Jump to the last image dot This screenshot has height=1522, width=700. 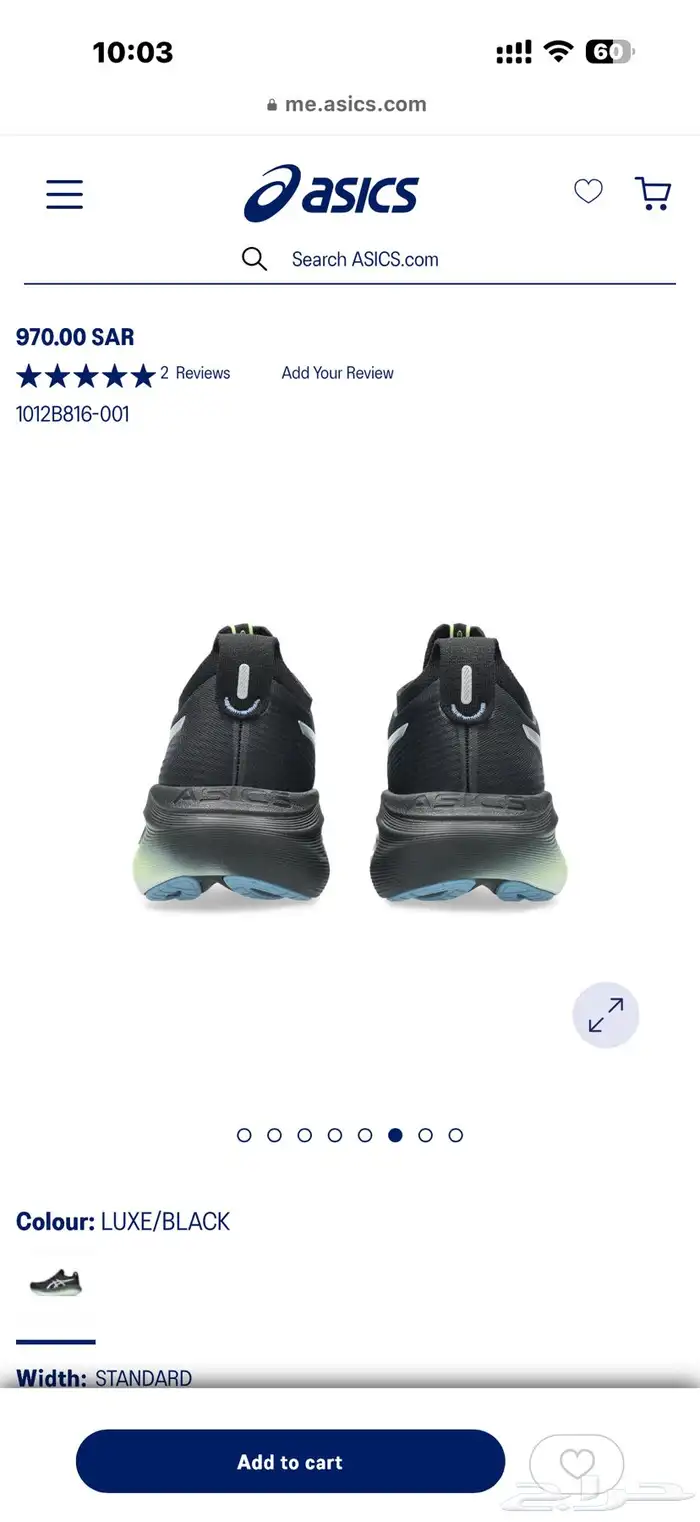click(456, 1135)
